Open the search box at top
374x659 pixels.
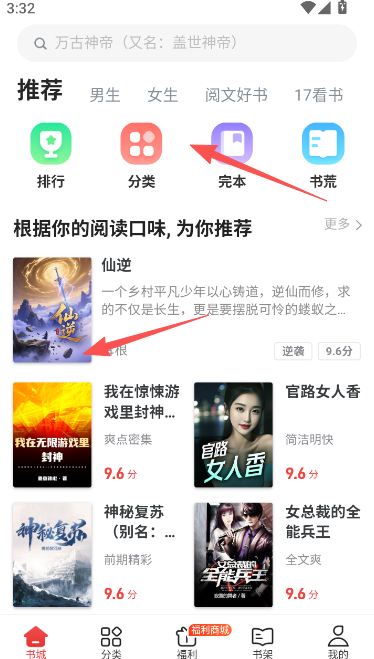(x=187, y=43)
